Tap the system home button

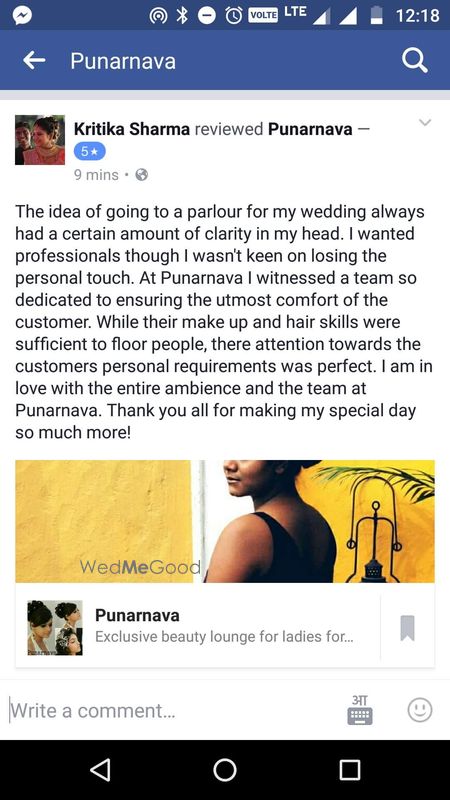click(x=225, y=770)
